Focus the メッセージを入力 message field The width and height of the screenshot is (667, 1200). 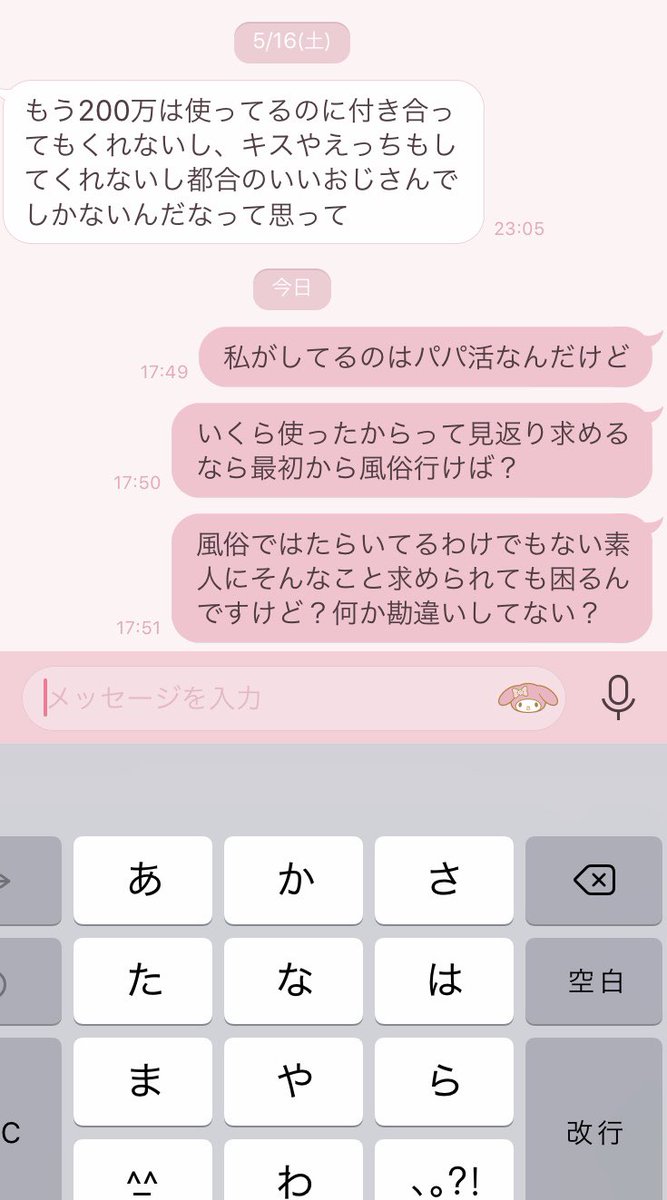(x=260, y=697)
